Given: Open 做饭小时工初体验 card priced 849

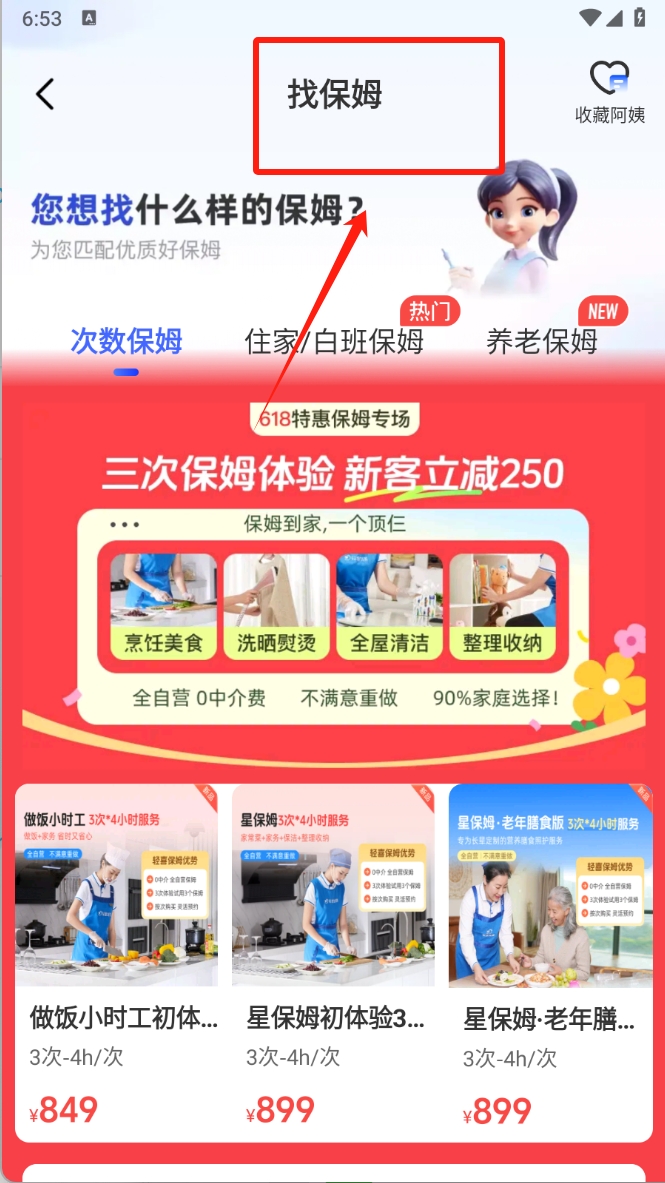Looking at the screenshot, I should point(117,960).
